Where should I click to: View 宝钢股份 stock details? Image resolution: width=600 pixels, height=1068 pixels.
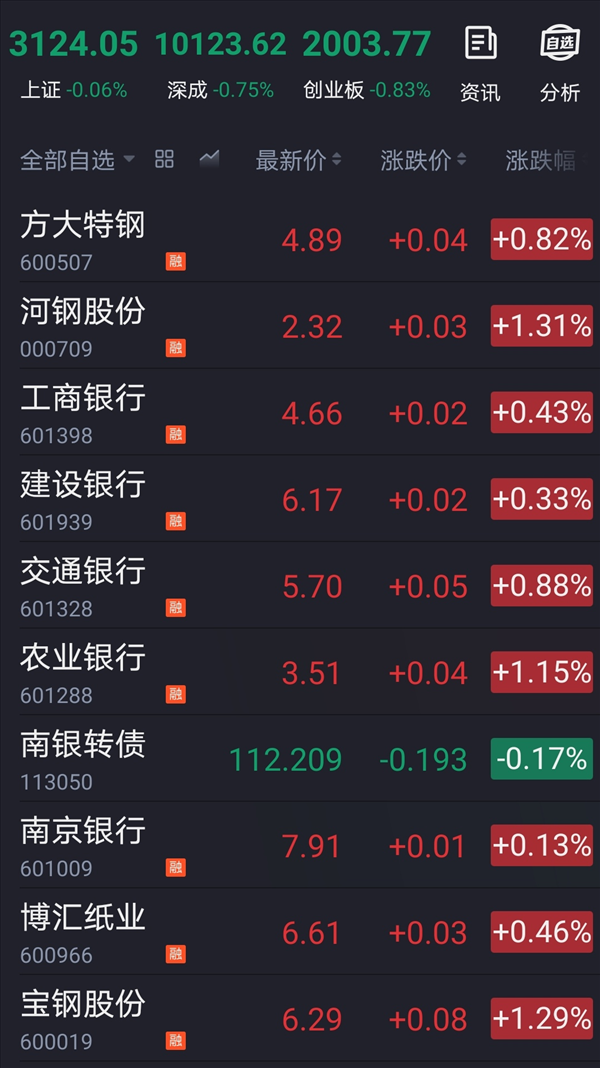300,1018
